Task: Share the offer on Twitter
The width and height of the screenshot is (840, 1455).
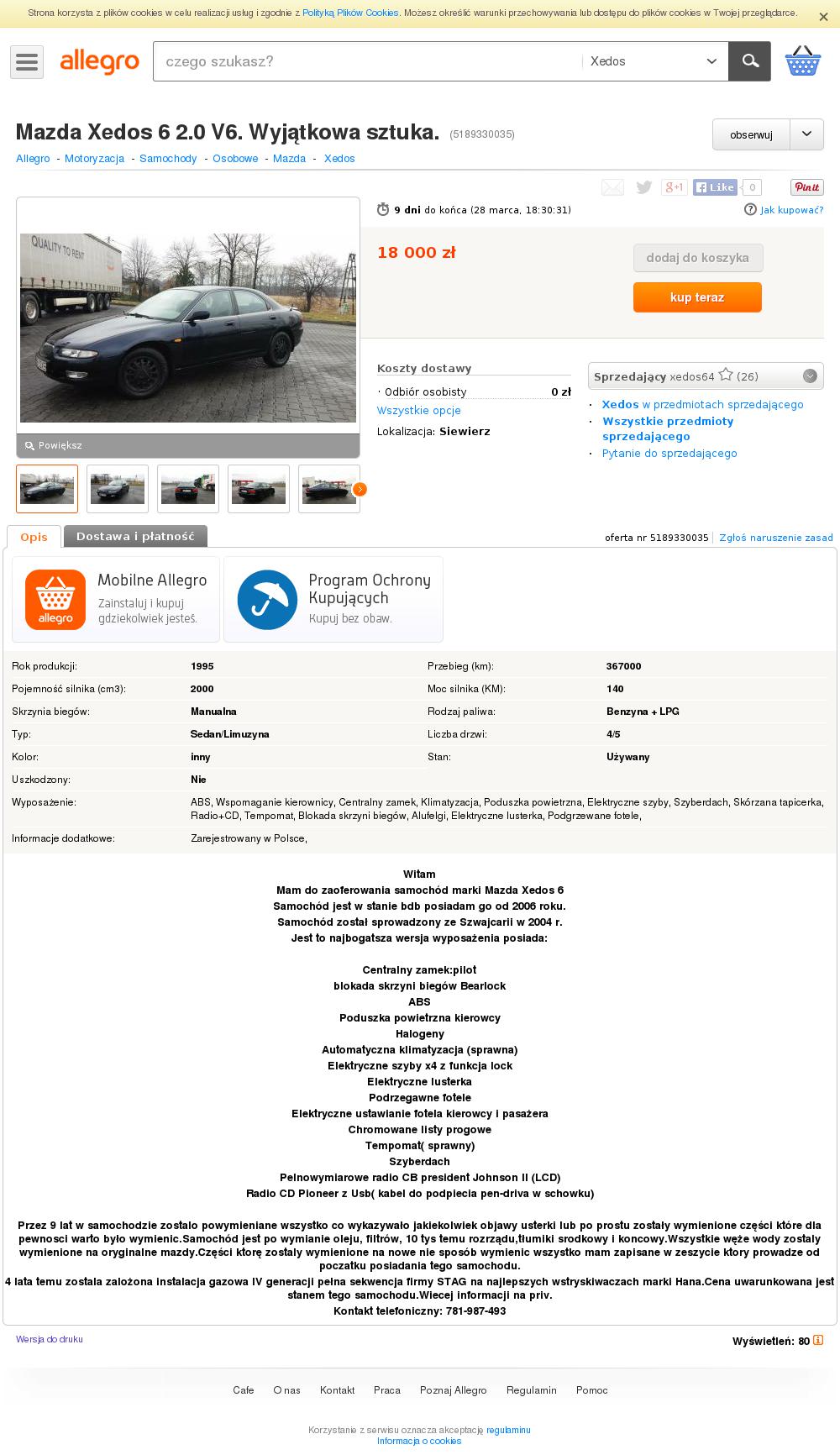Action: 643,187
